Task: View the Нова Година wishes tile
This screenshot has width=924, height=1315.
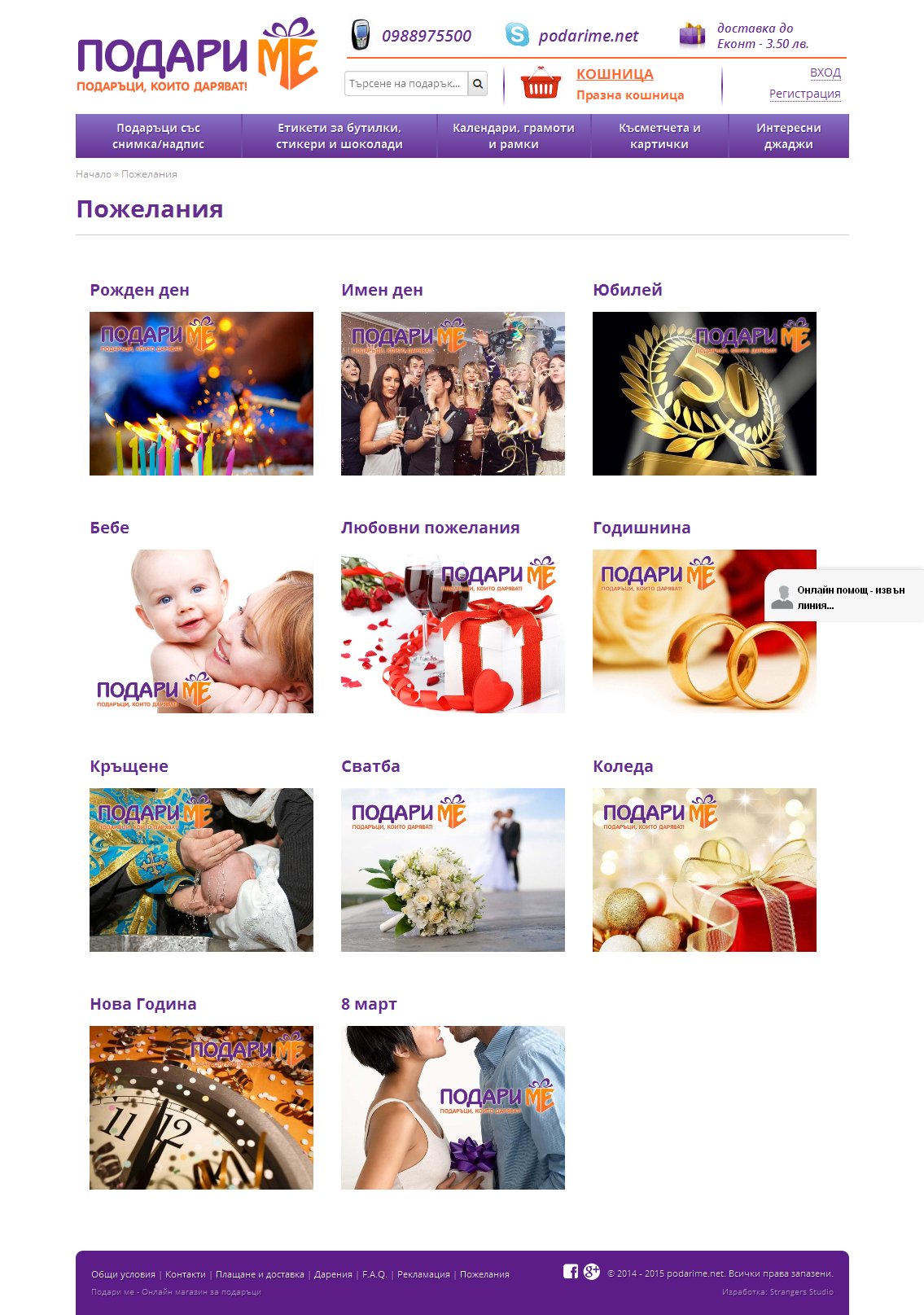Action: [x=201, y=1107]
